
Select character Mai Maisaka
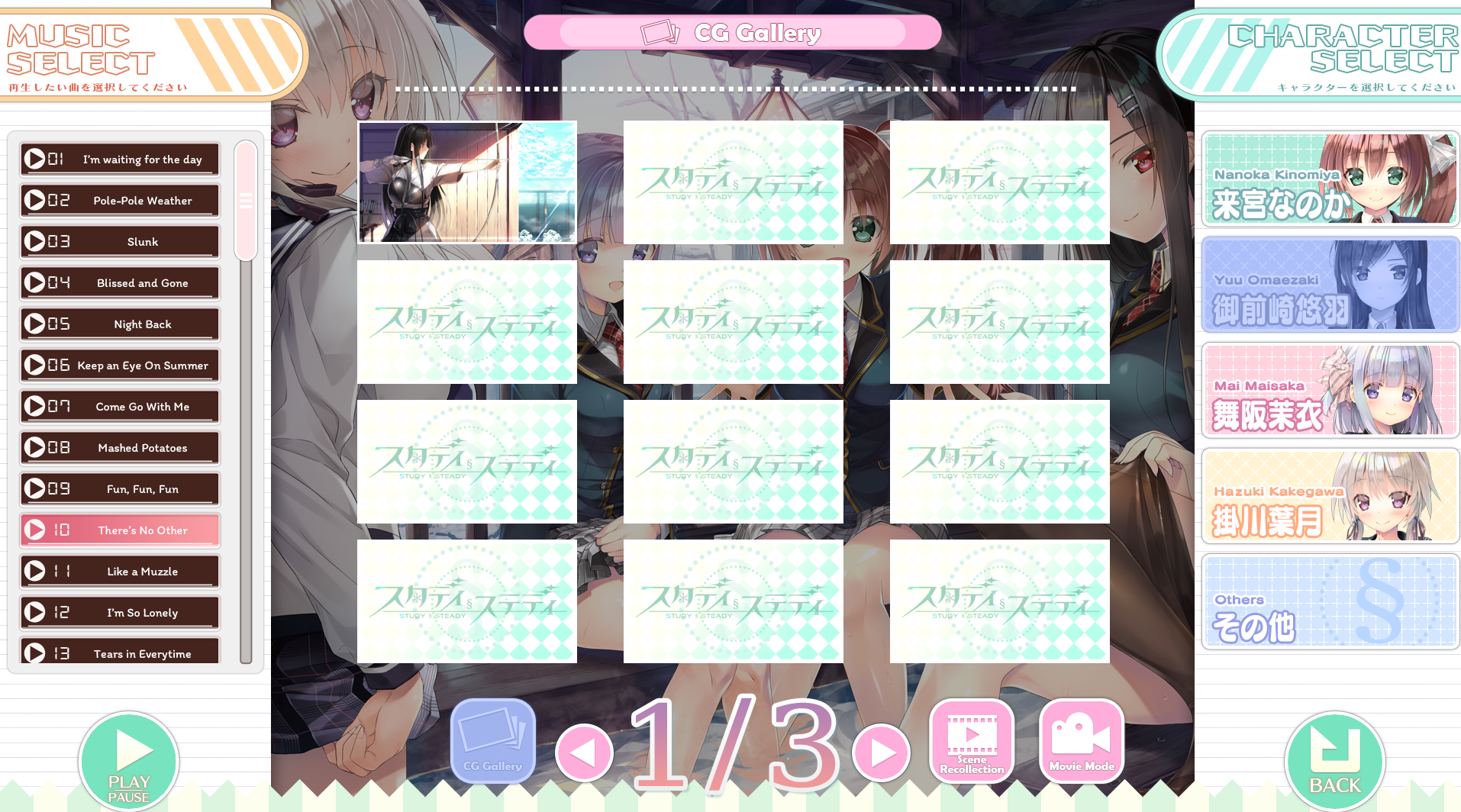pos(1330,391)
